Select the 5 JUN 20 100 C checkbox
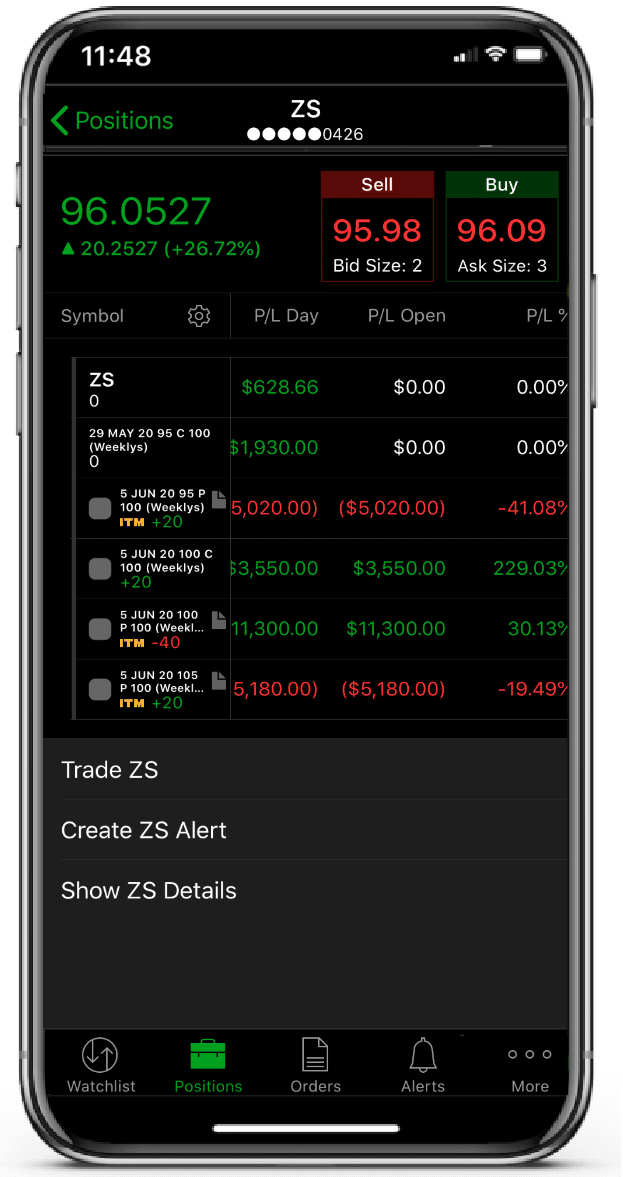The height and width of the screenshot is (1177, 623). (x=101, y=568)
